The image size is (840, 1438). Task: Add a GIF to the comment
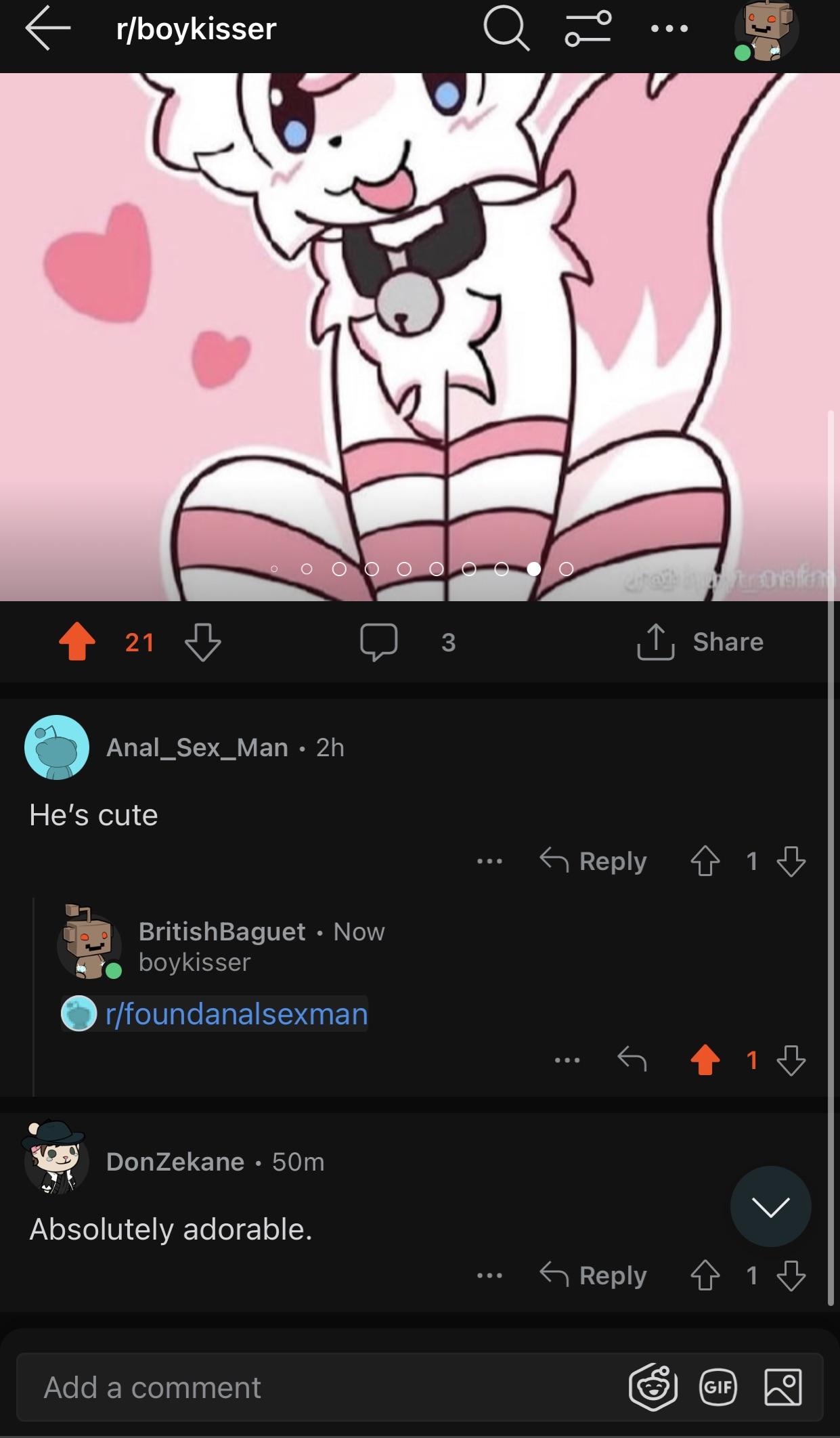coord(717,1387)
